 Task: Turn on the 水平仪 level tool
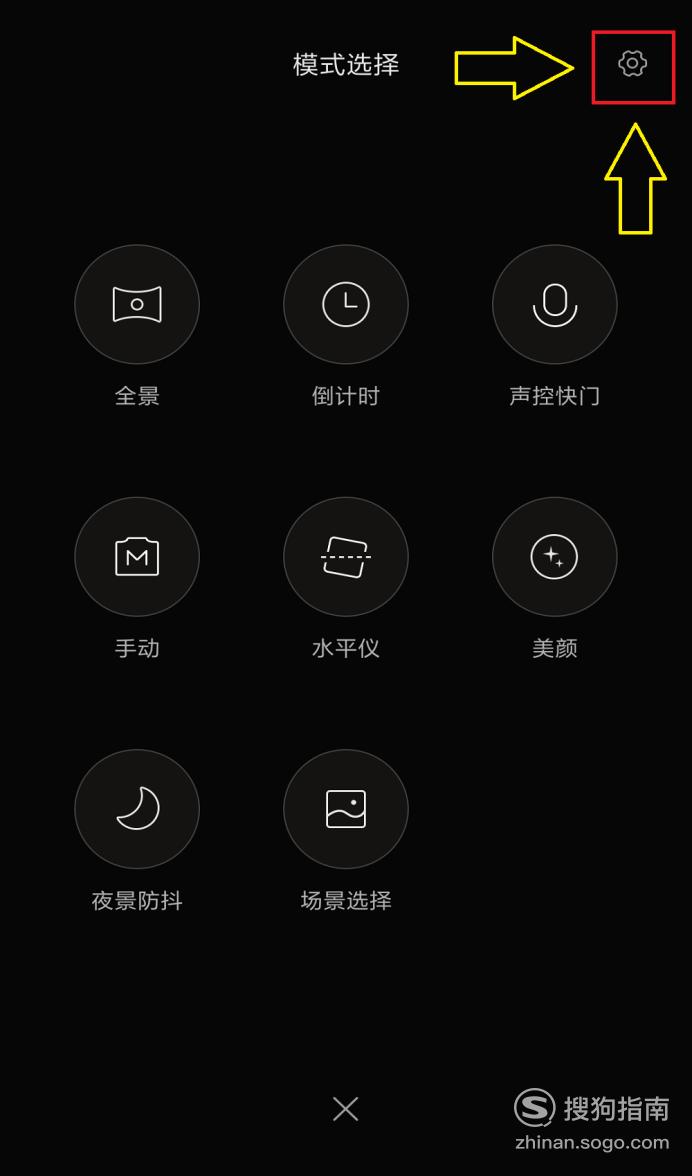click(346, 556)
